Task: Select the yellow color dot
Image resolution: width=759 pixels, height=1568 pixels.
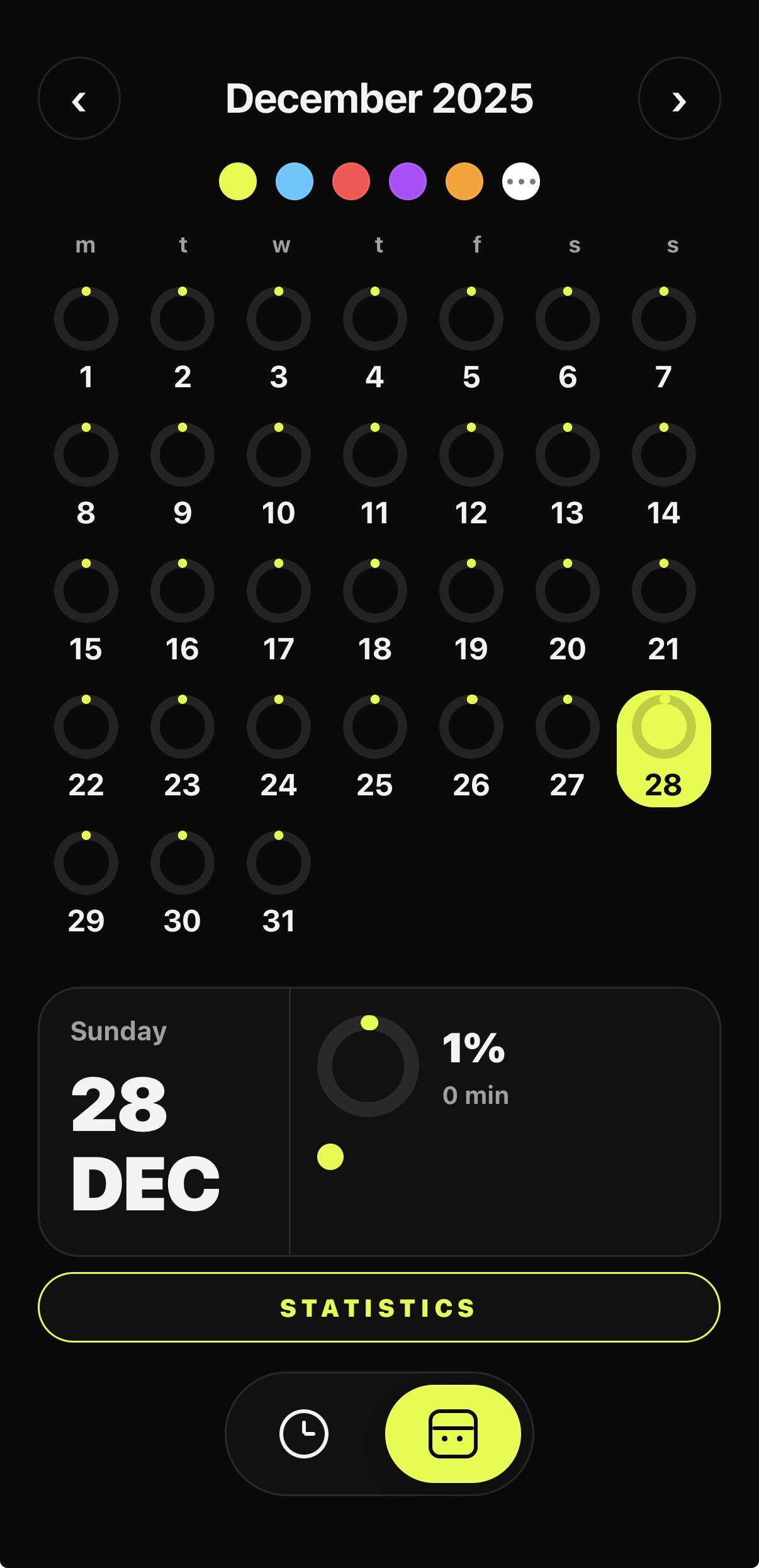Action: (x=238, y=181)
